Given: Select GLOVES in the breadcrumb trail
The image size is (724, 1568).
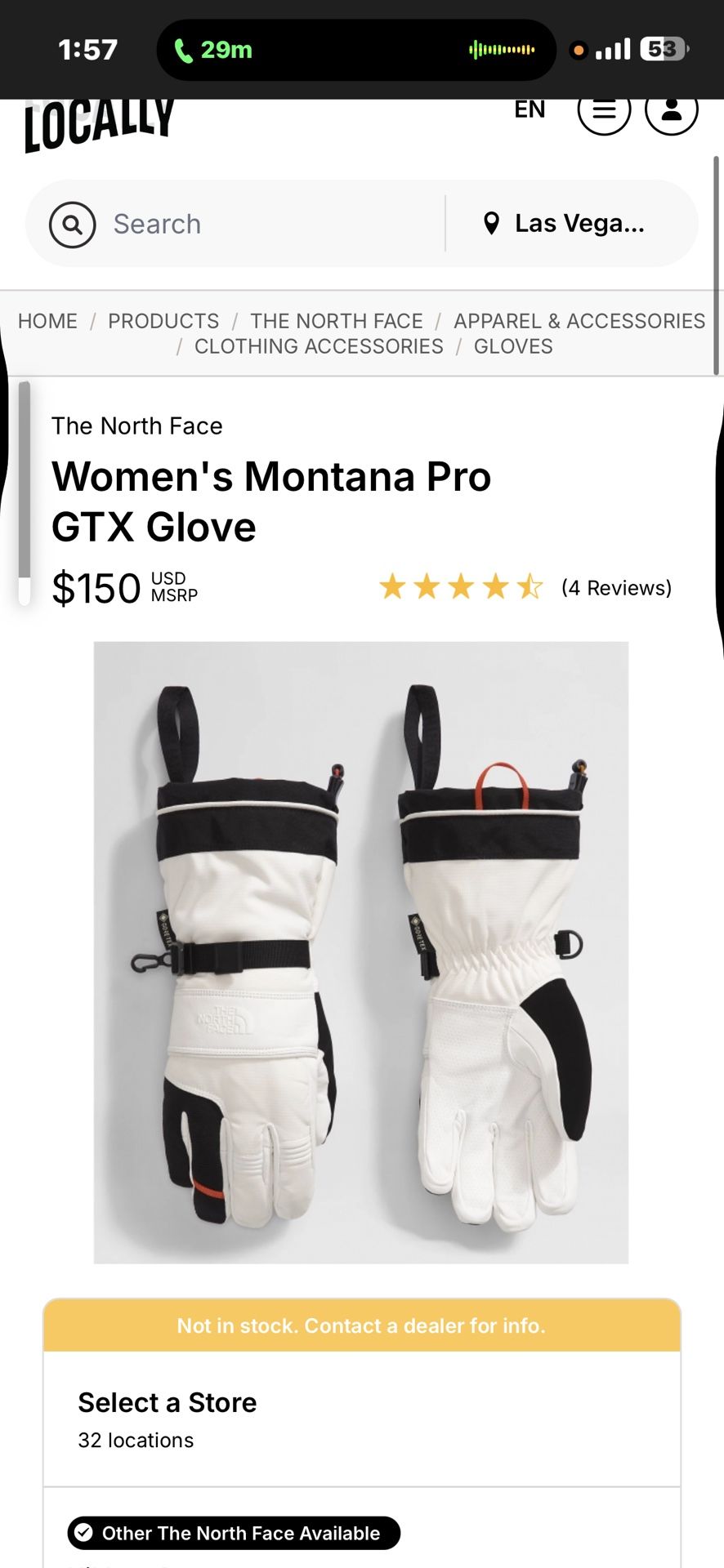Looking at the screenshot, I should [x=512, y=346].
